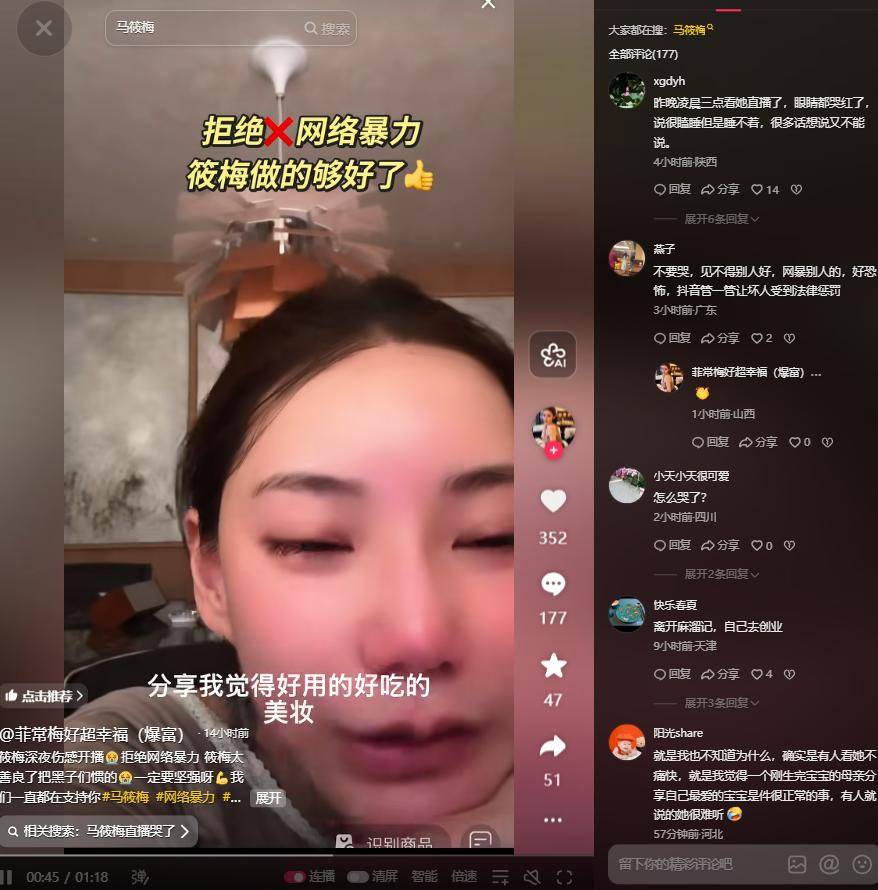878x890 pixels.
Task: Close the video player with the X
Action: point(44,29)
